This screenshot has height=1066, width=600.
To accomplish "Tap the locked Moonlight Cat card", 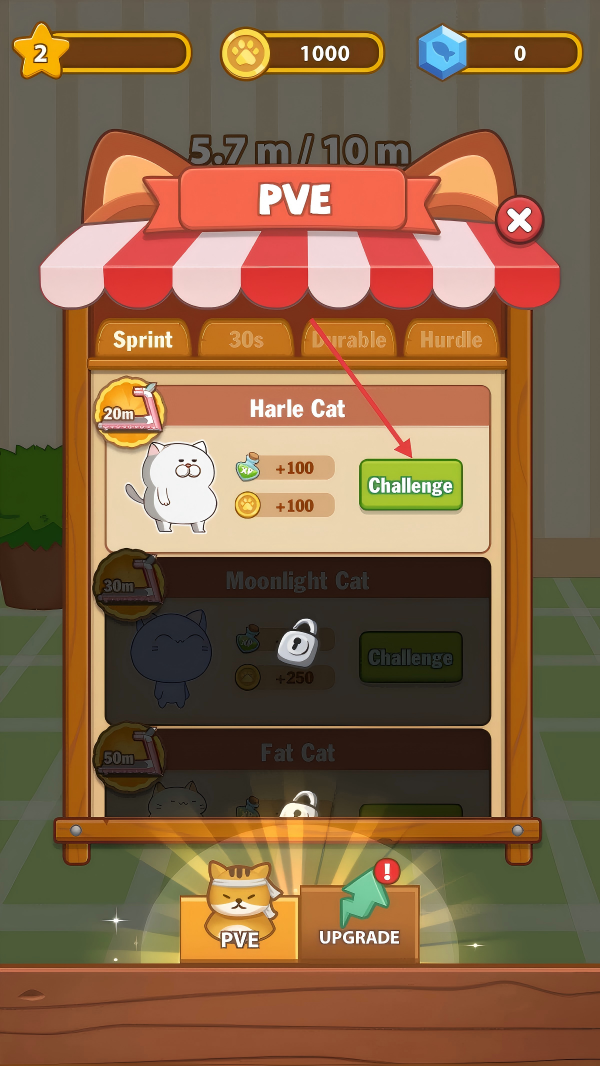I will pyautogui.click(x=298, y=642).
